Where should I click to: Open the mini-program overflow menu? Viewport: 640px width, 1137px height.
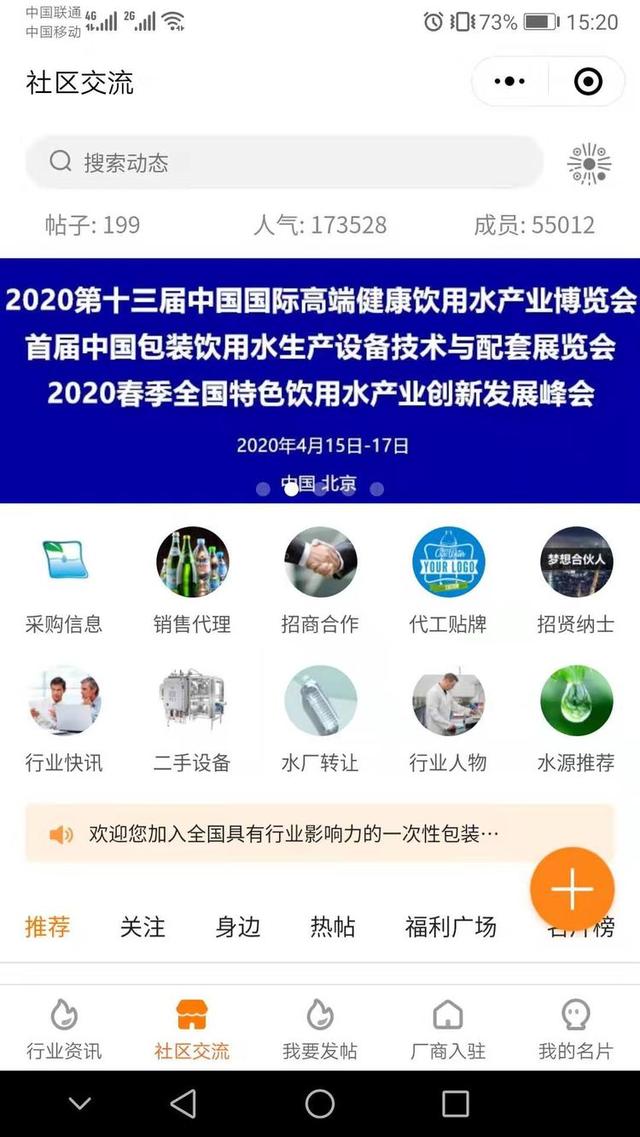click(x=510, y=82)
